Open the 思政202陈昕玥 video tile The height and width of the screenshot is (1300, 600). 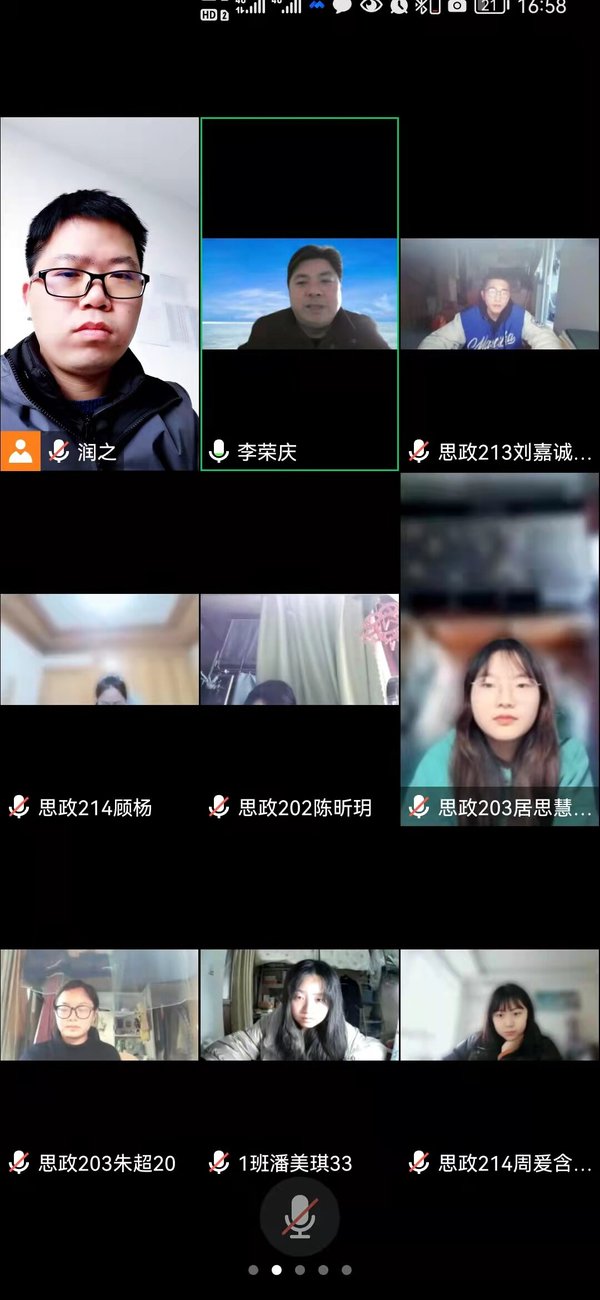point(299,650)
